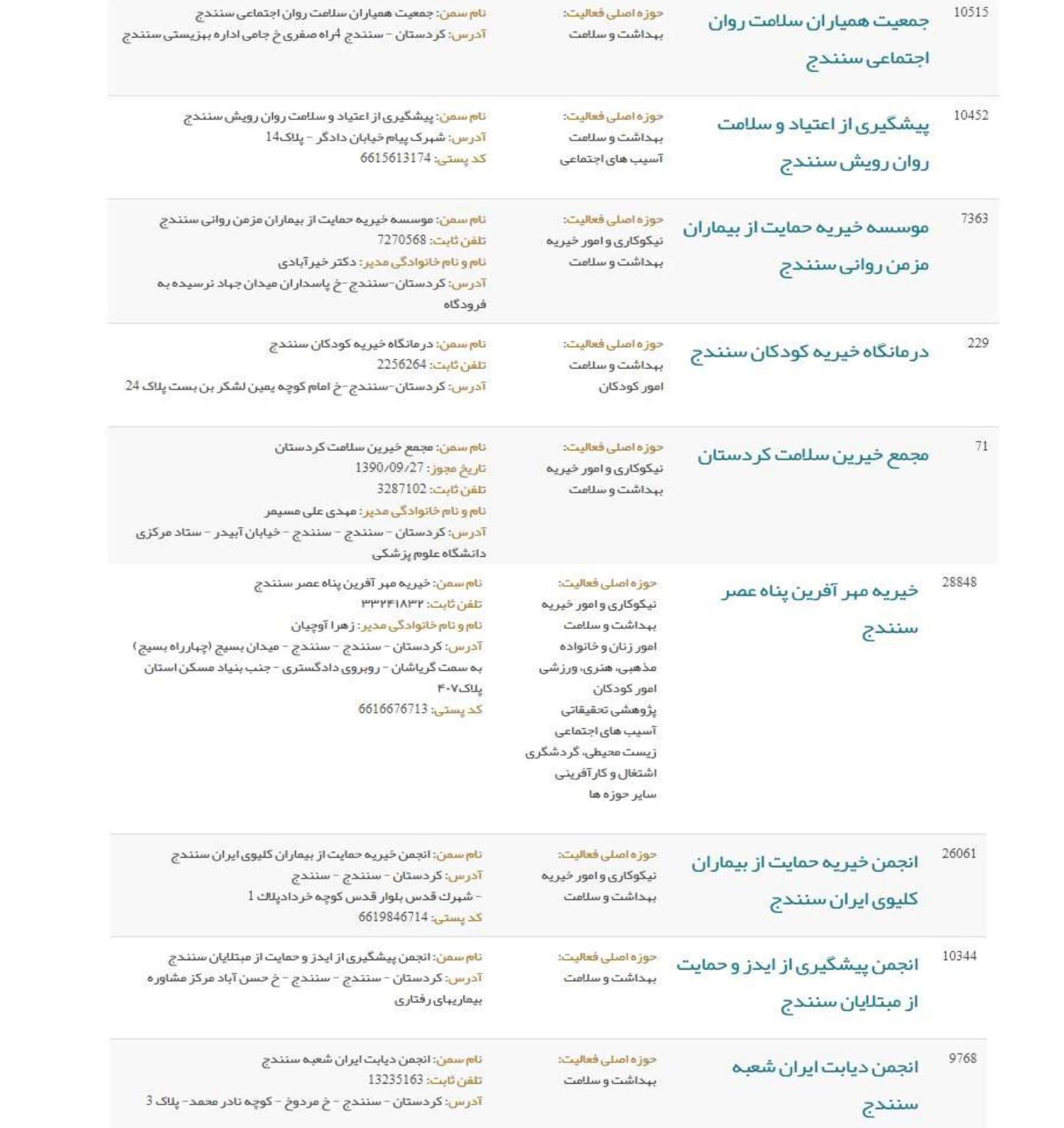The image size is (1064, 1128).
Task: Open انجمن خیریه حمایت از بیماران کلیوی
Action: [804, 863]
